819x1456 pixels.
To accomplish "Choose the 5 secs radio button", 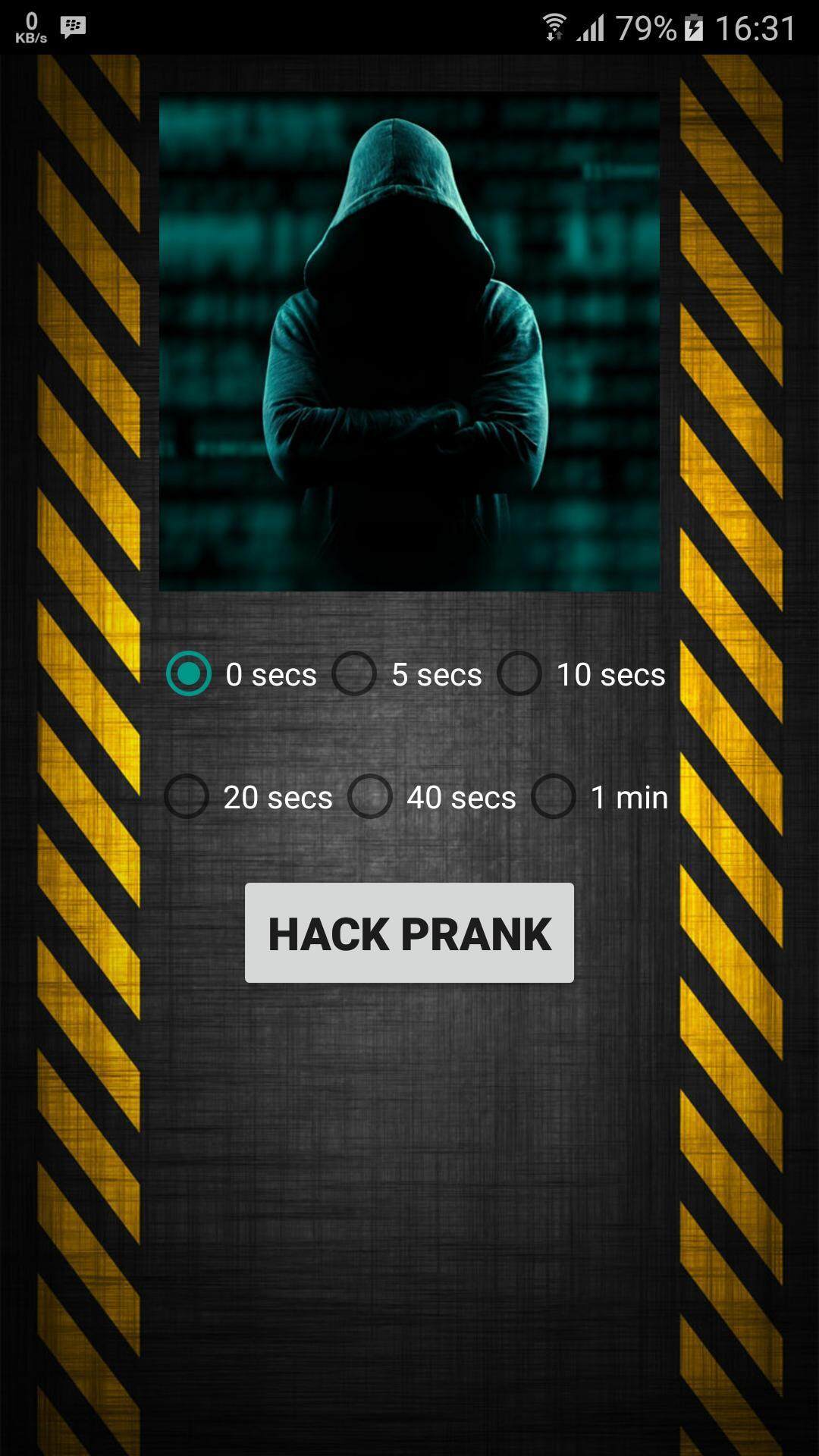I will tap(354, 673).
